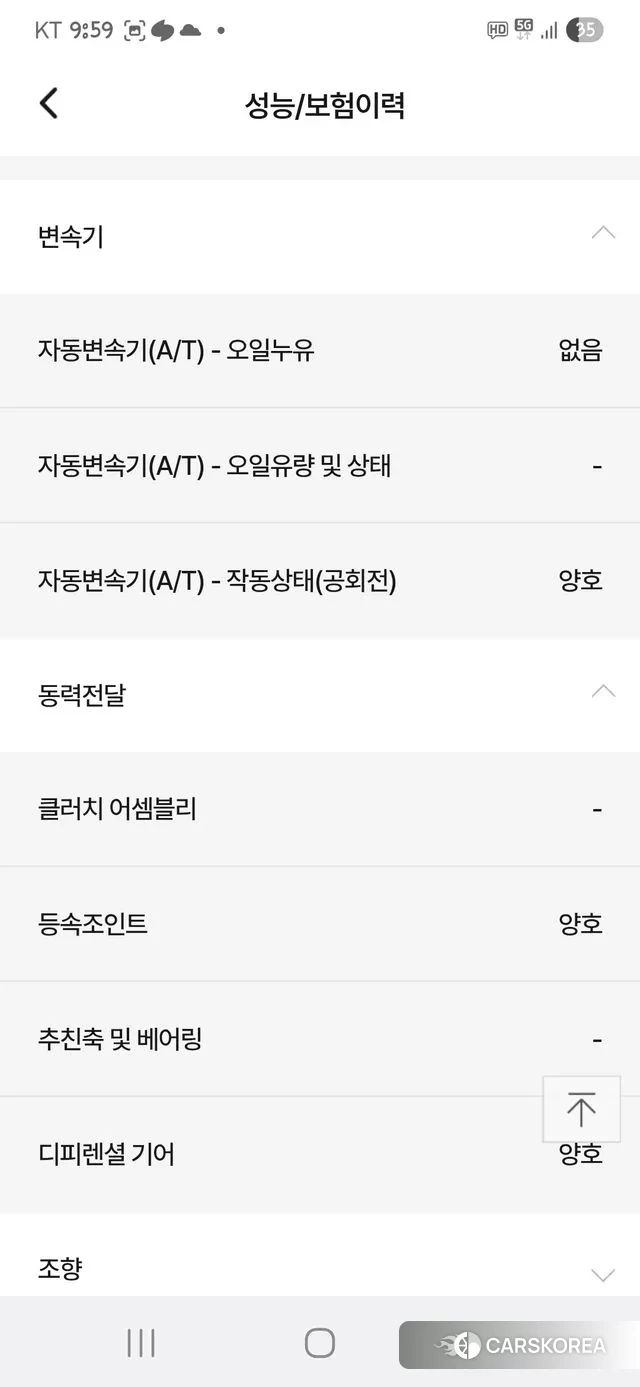The image size is (640, 1387).
Task: Go back from 성능/보험이력 page
Action: pyautogui.click(x=49, y=104)
